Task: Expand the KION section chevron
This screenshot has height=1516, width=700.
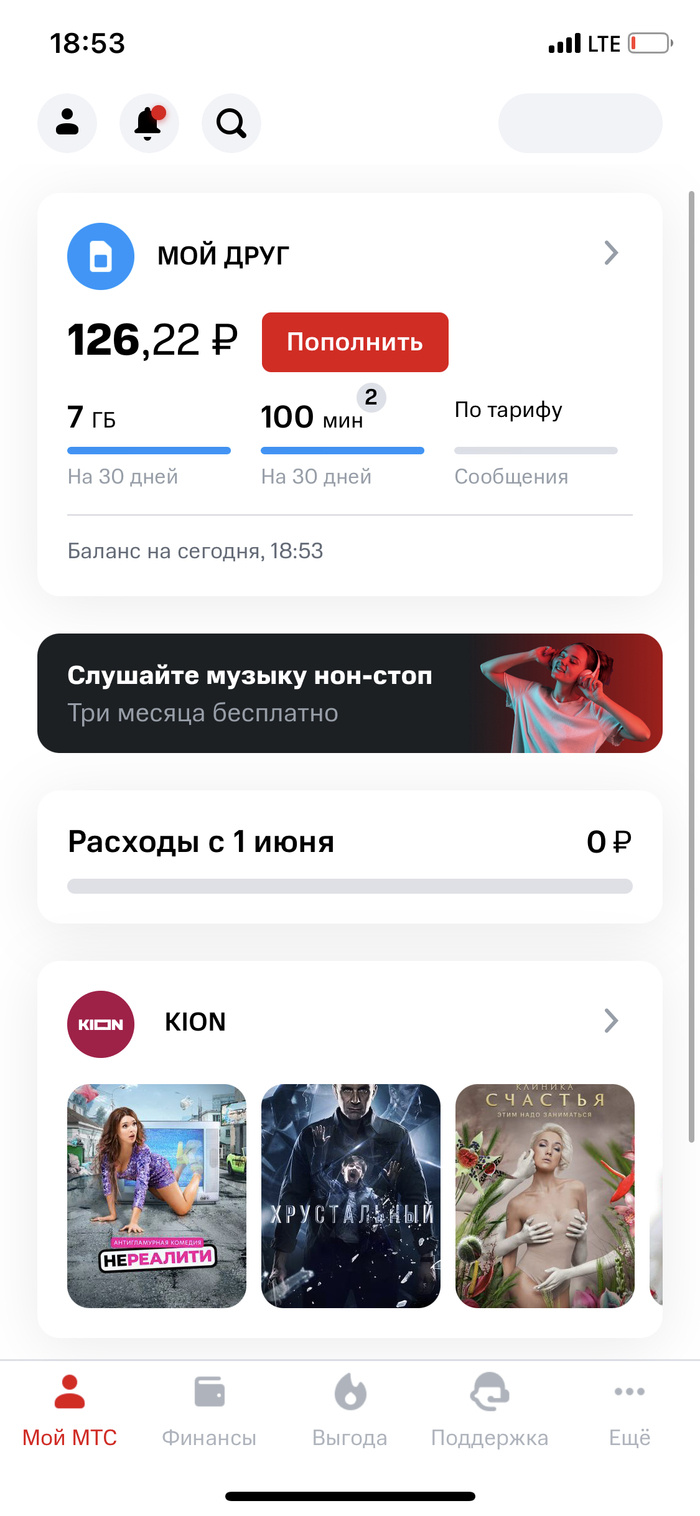Action: pyautogui.click(x=611, y=1021)
